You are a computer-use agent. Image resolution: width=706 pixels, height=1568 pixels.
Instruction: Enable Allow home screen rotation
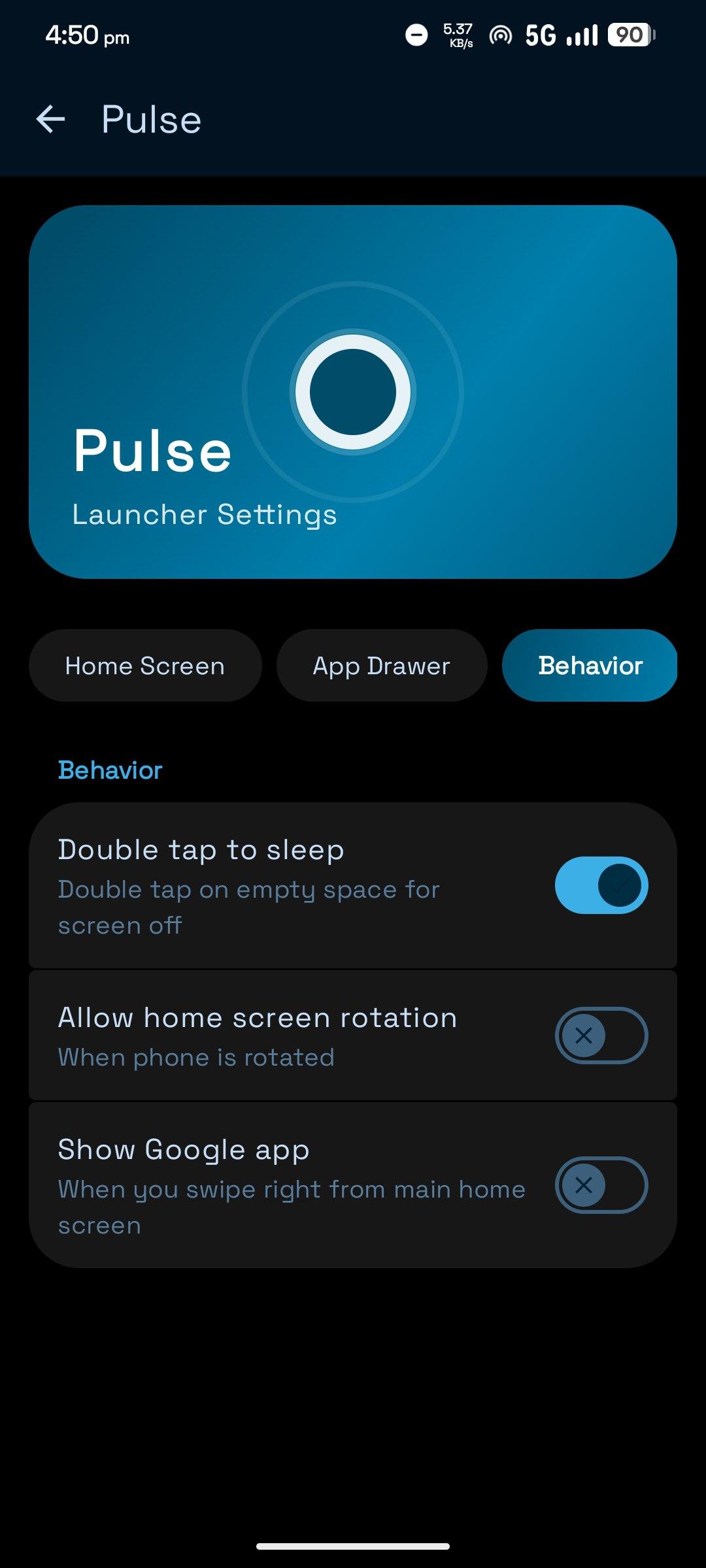click(x=601, y=1036)
